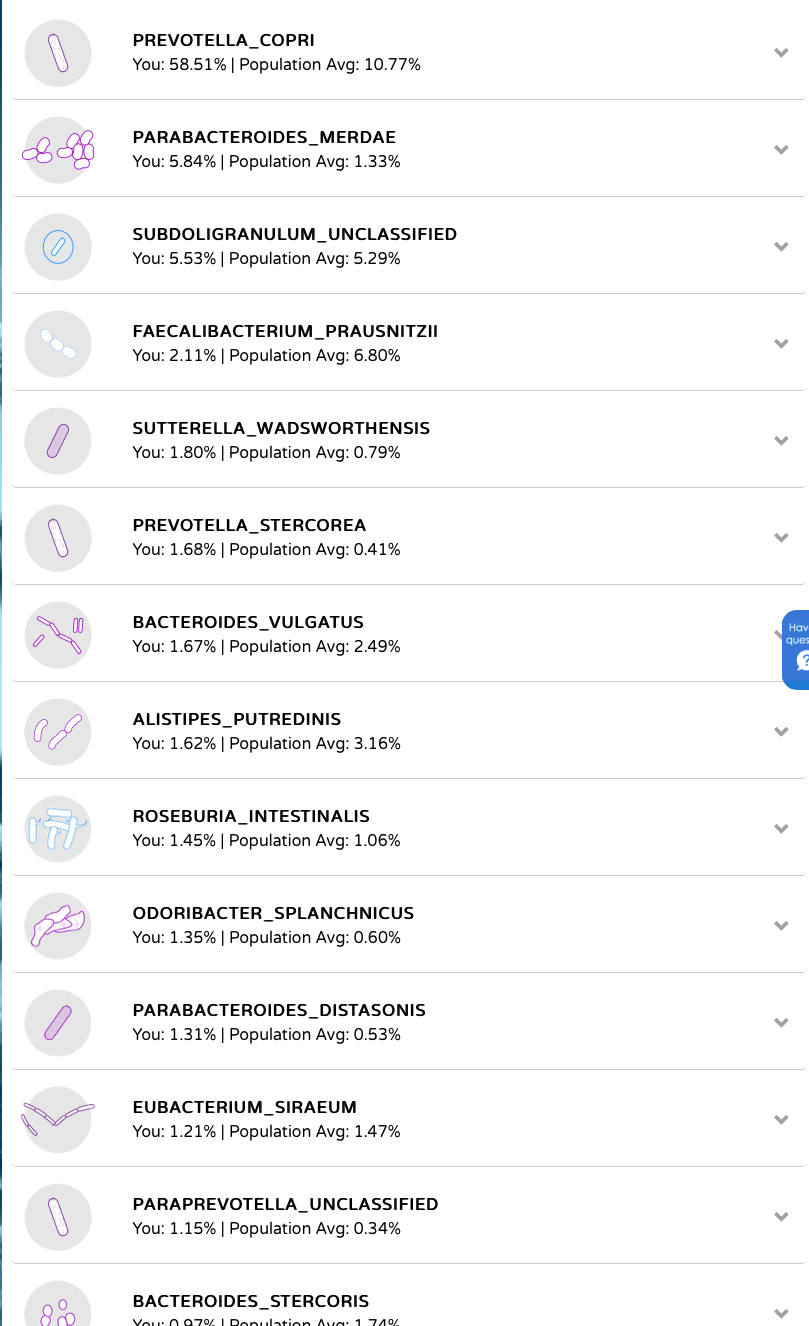This screenshot has height=1326, width=809.
Task: Expand FAECALIBACTERIUM_PRAUSNITZII row
Action: (408, 343)
